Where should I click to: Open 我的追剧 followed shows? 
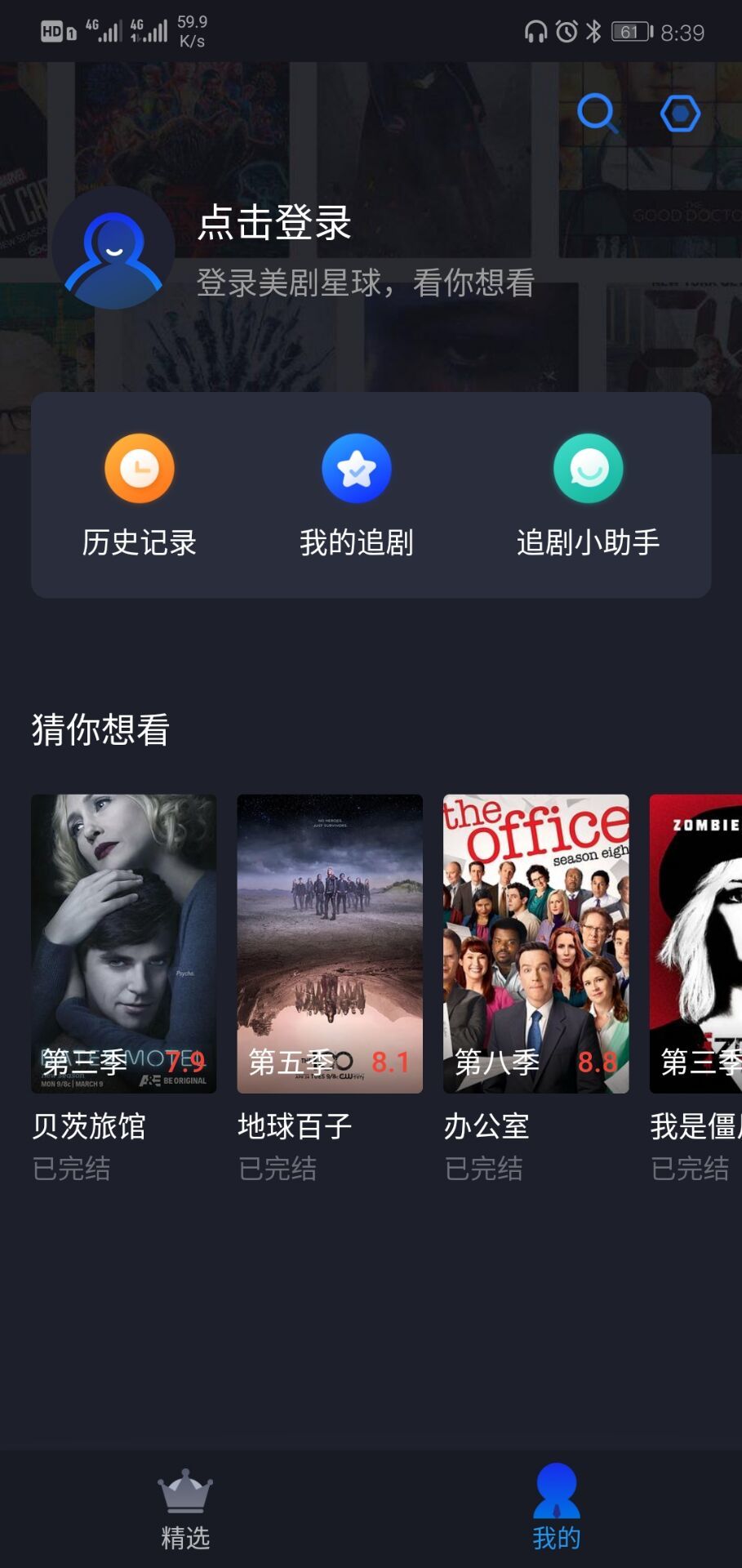pyautogui.click(x=357, y=495)
